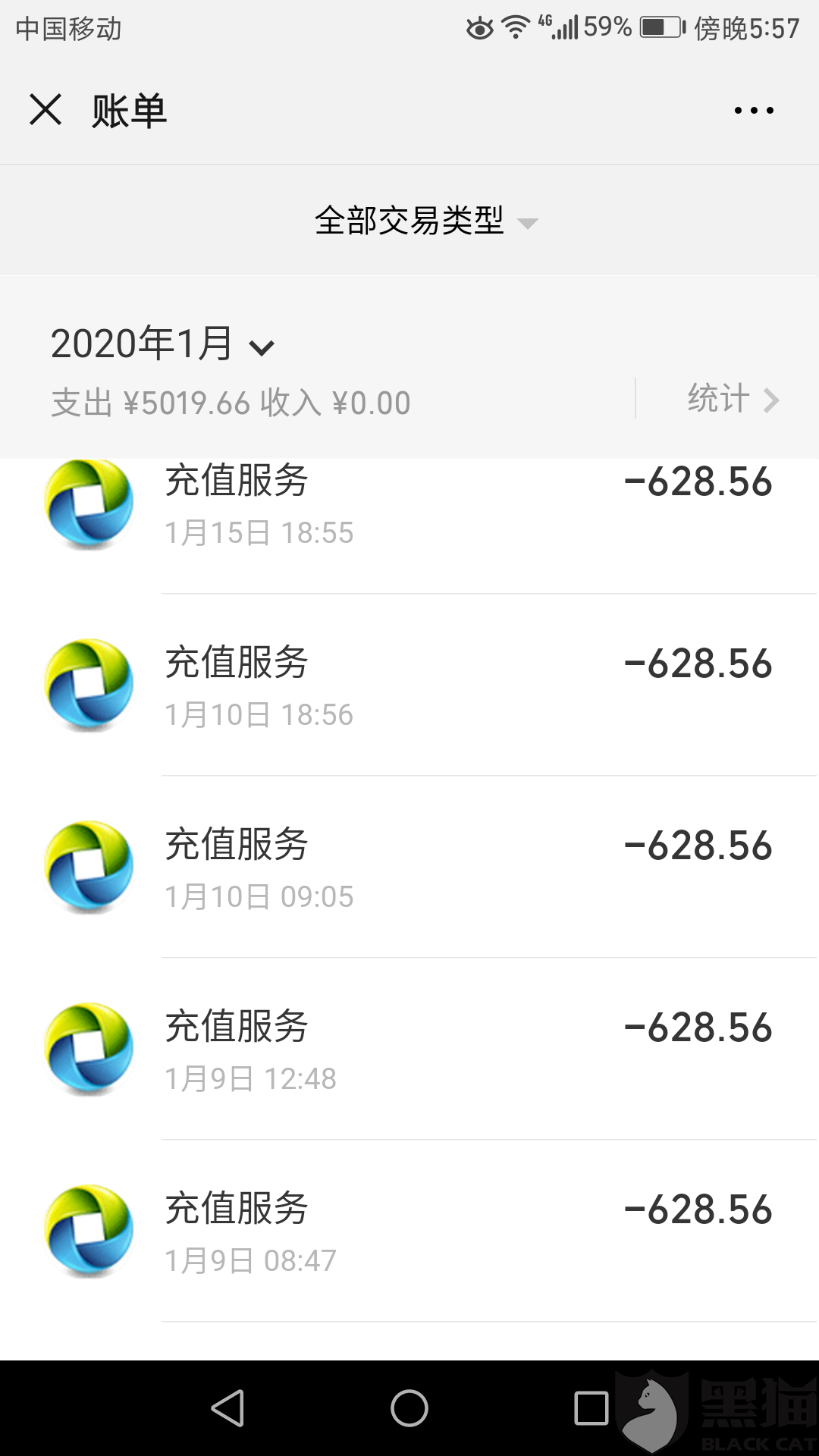Close the 账单 page
This screenshot has height=1456, width=819.
tap(45, 110)
